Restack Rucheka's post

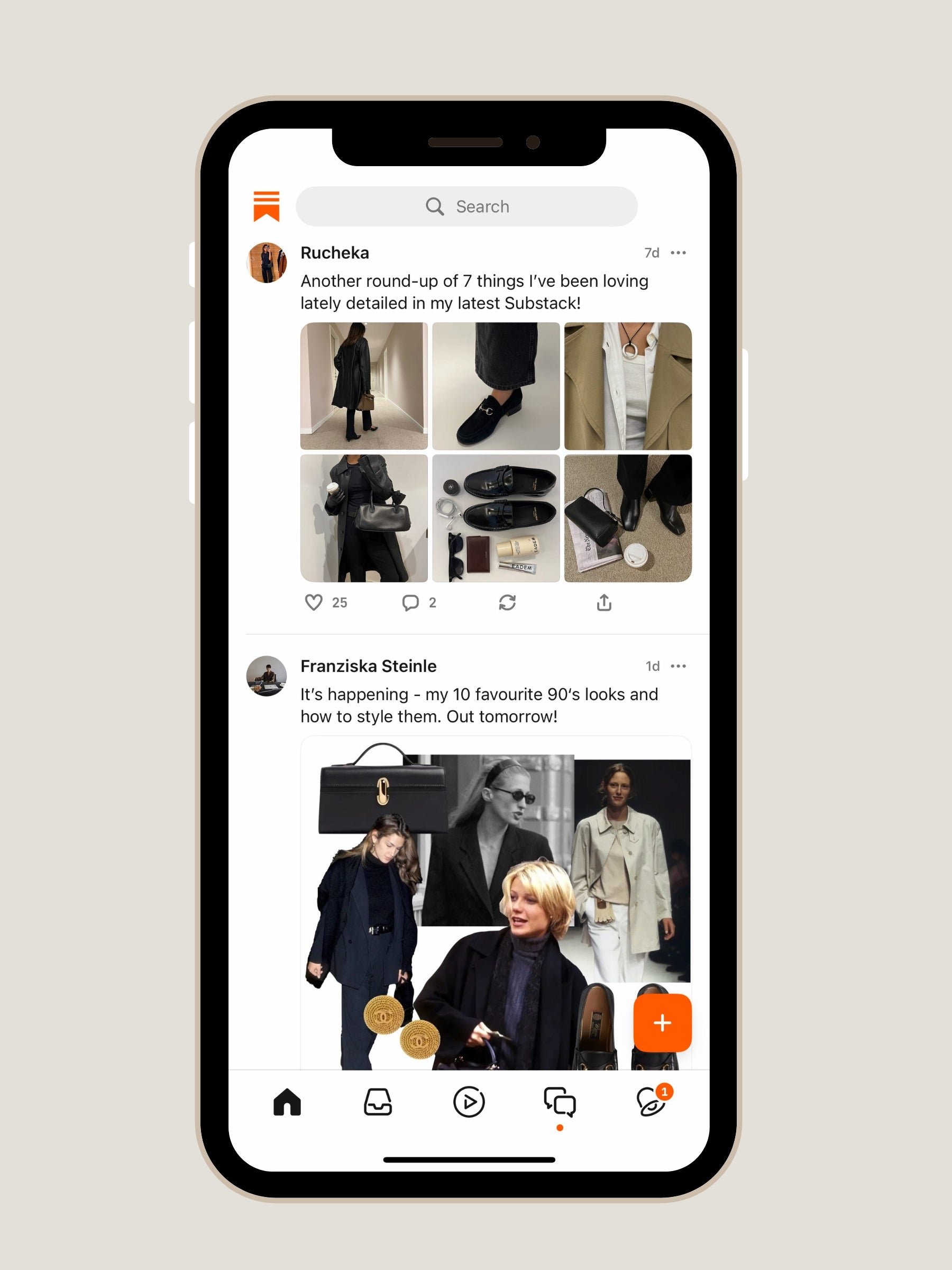507,602
